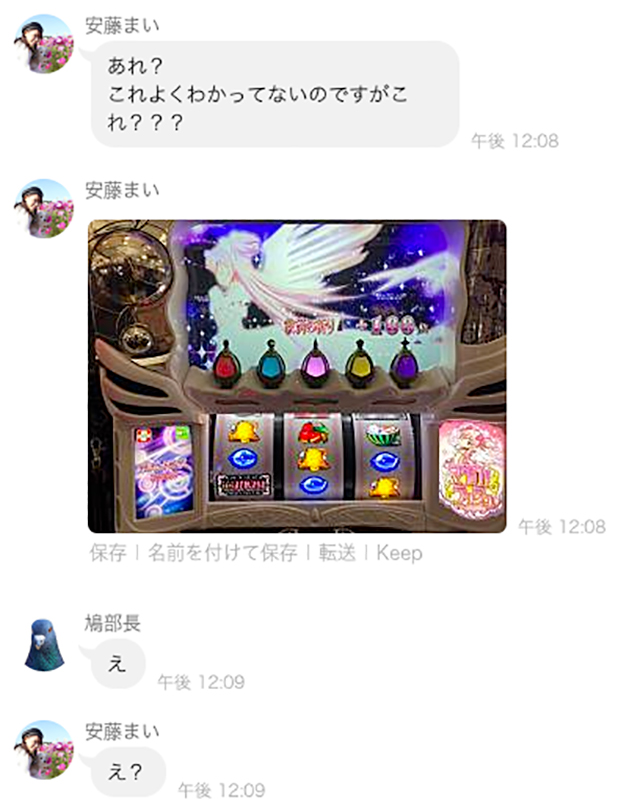Open the slot machine photo message
The image size is (640, 808).
tap(297, 376)
